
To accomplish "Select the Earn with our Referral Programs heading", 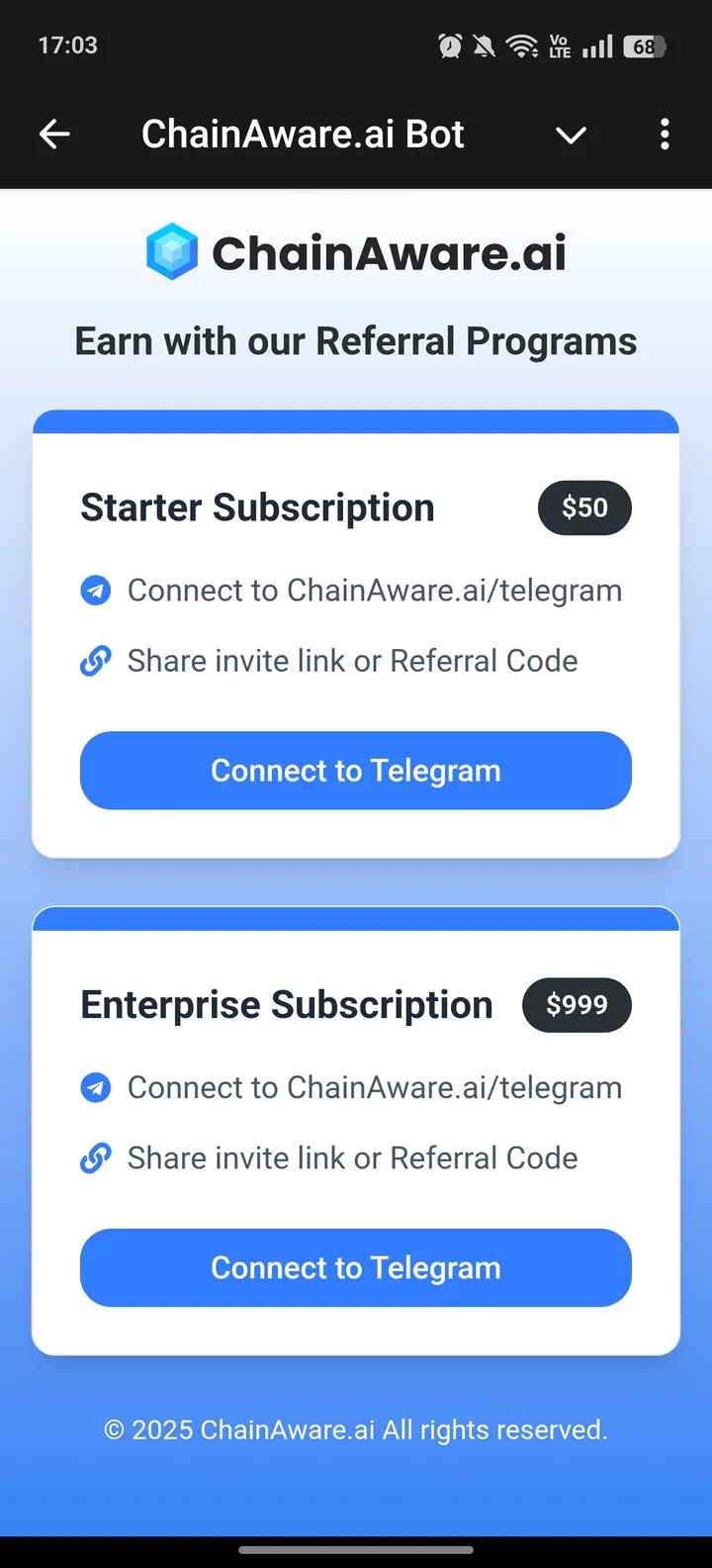I will [355, 340].
